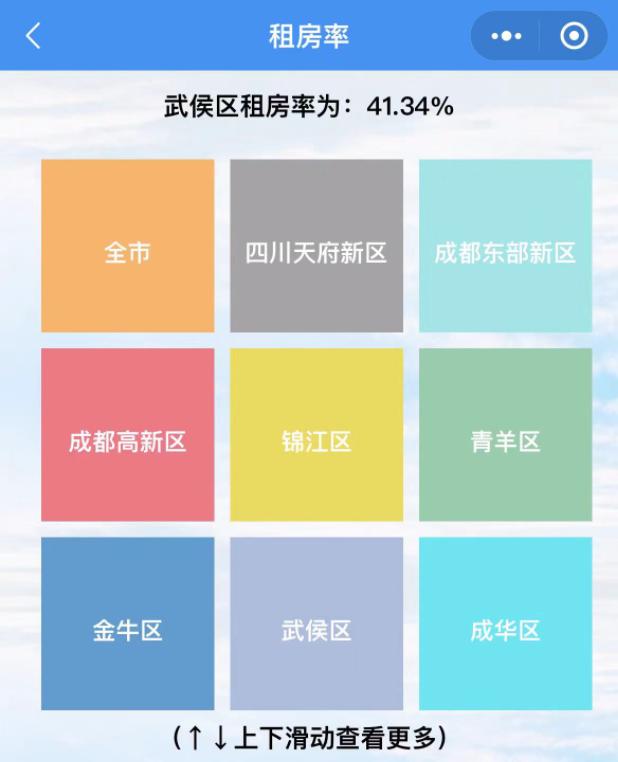Tap the 成都东部新区 tile
The image size is (618, 762).
pyautogui.click(x=506, y=246)
